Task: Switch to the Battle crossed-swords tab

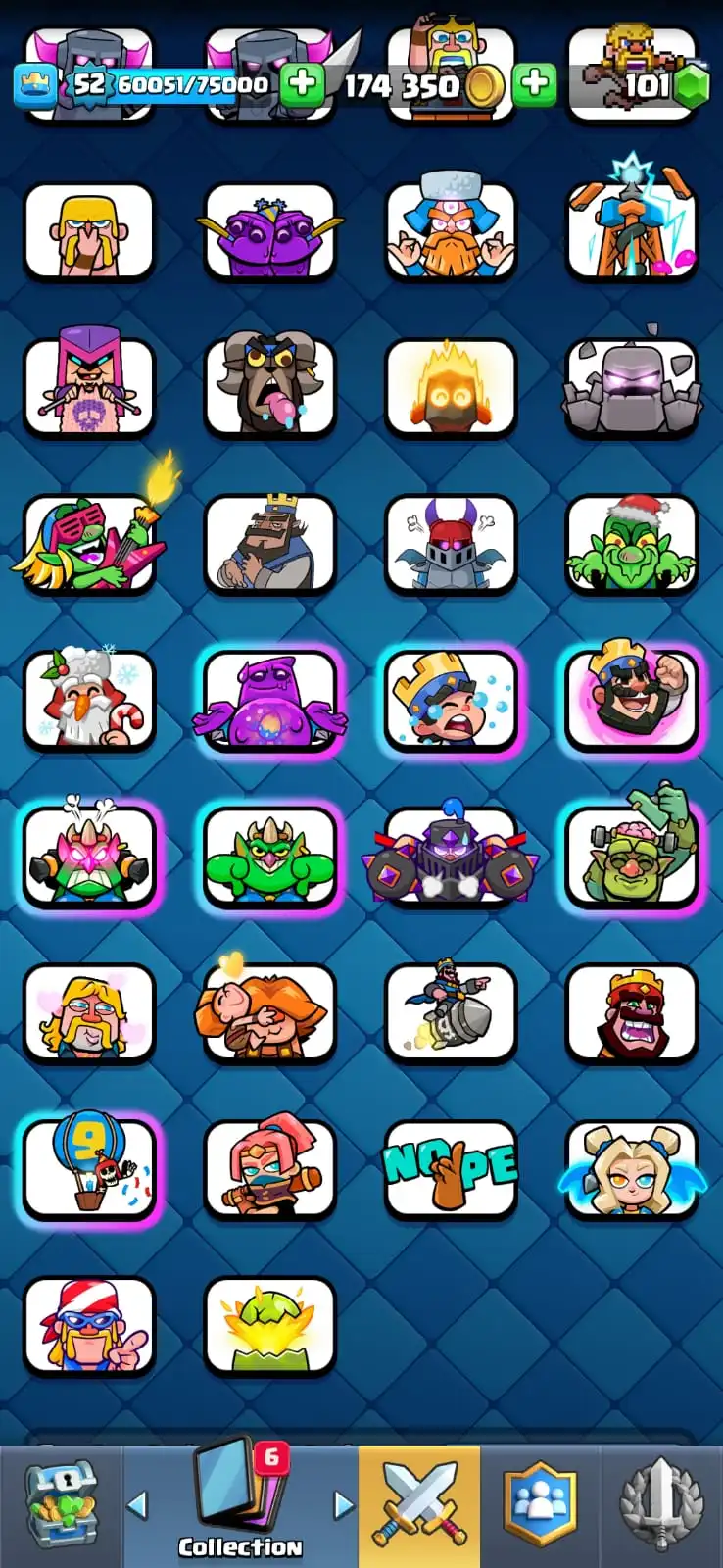Action: tap(419, 1504)
